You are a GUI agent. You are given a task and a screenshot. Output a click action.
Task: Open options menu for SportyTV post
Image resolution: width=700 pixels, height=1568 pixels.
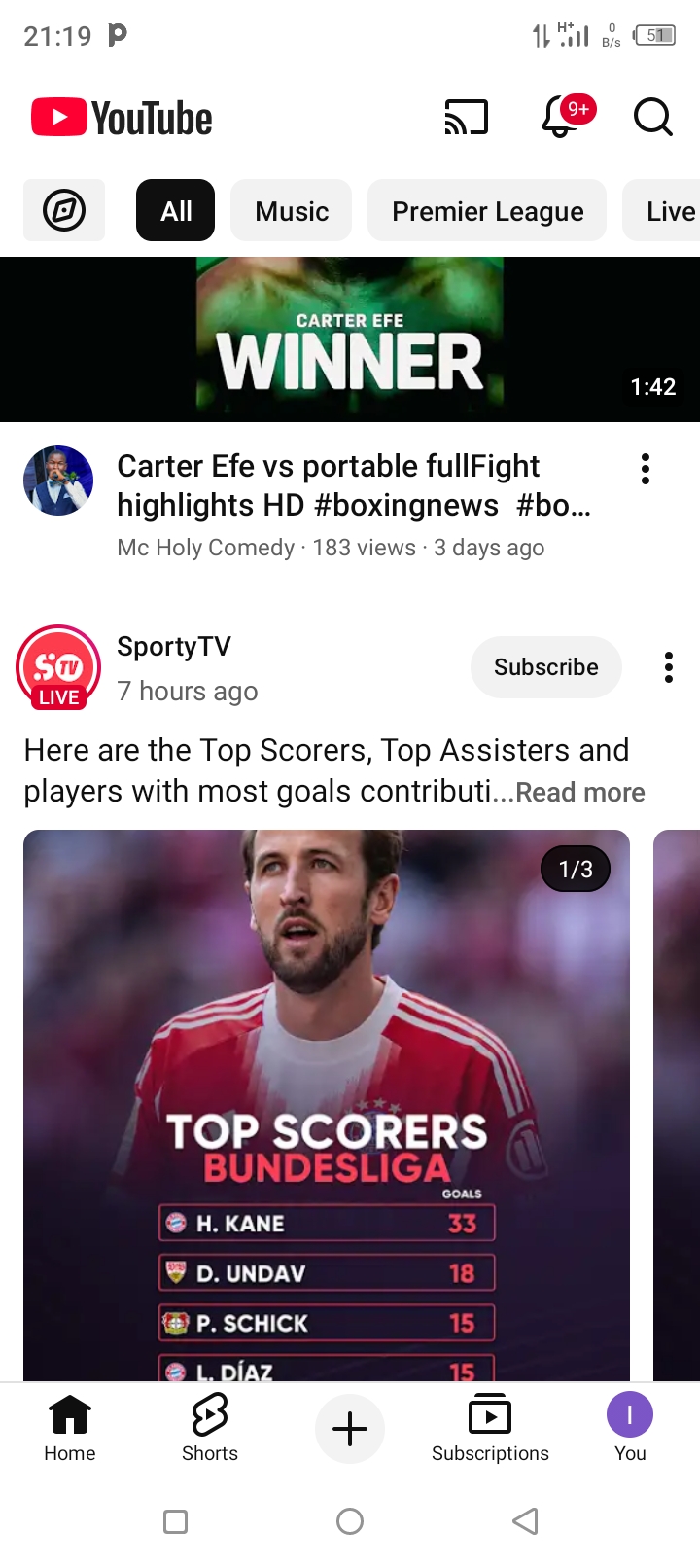pos(669,667)
